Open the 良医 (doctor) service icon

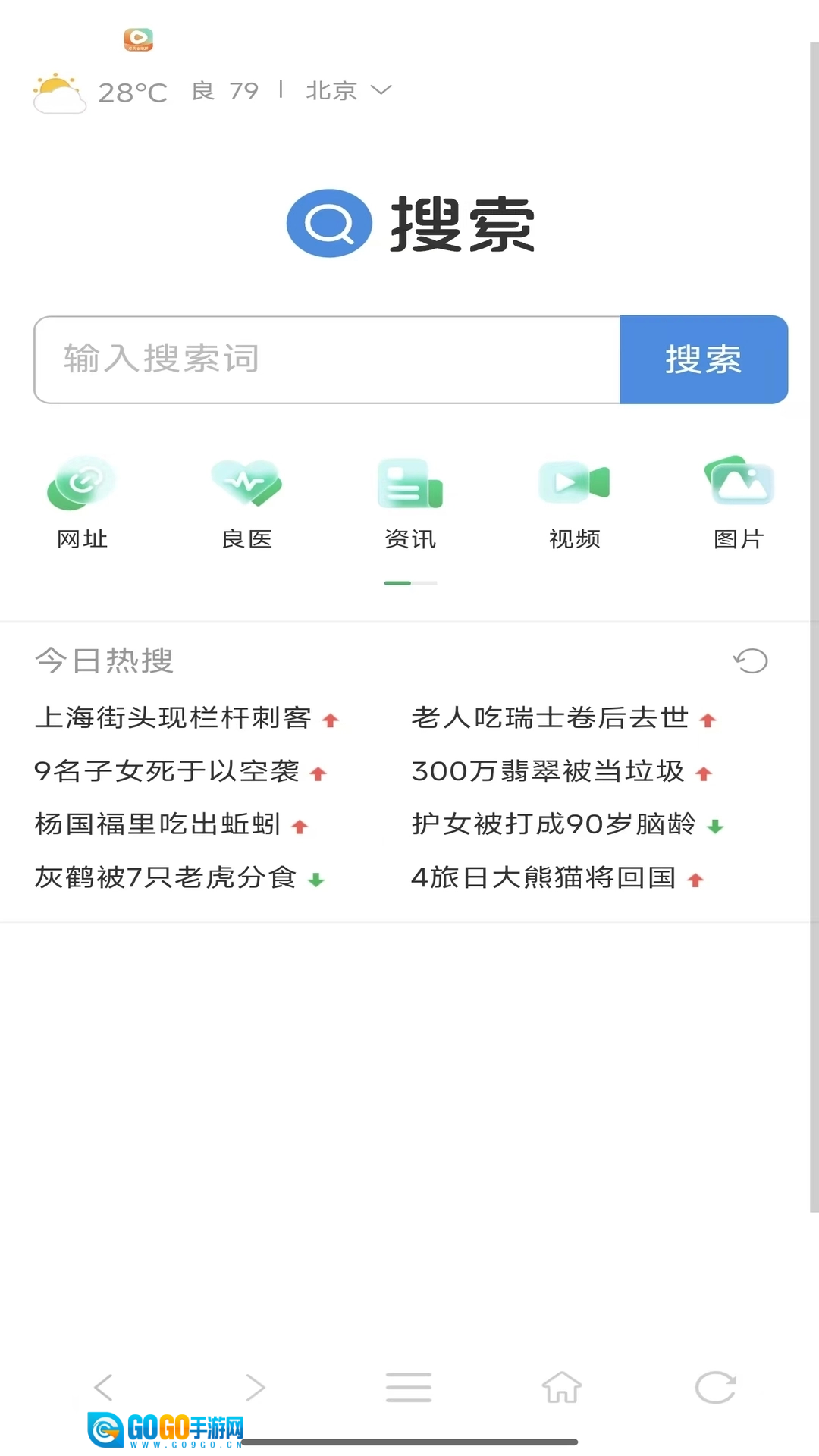point(246,500)
